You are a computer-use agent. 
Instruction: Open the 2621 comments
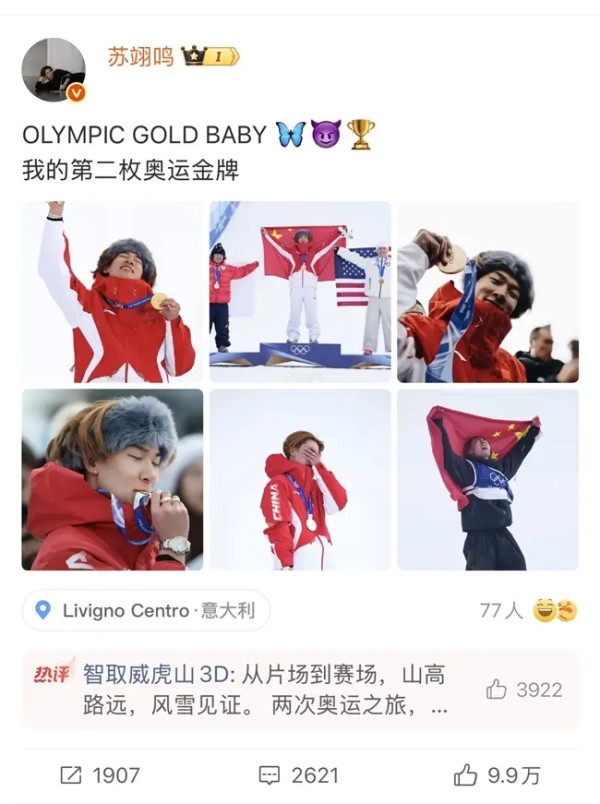pyautogui.click(x=299, y=775)
